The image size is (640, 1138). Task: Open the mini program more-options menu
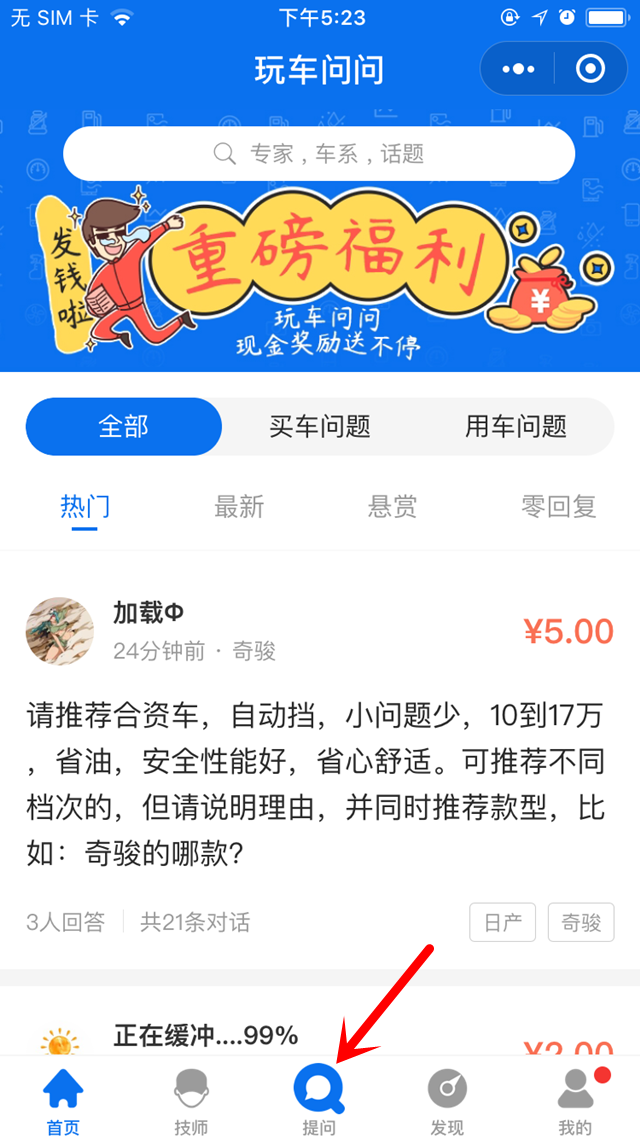point(518,69)
